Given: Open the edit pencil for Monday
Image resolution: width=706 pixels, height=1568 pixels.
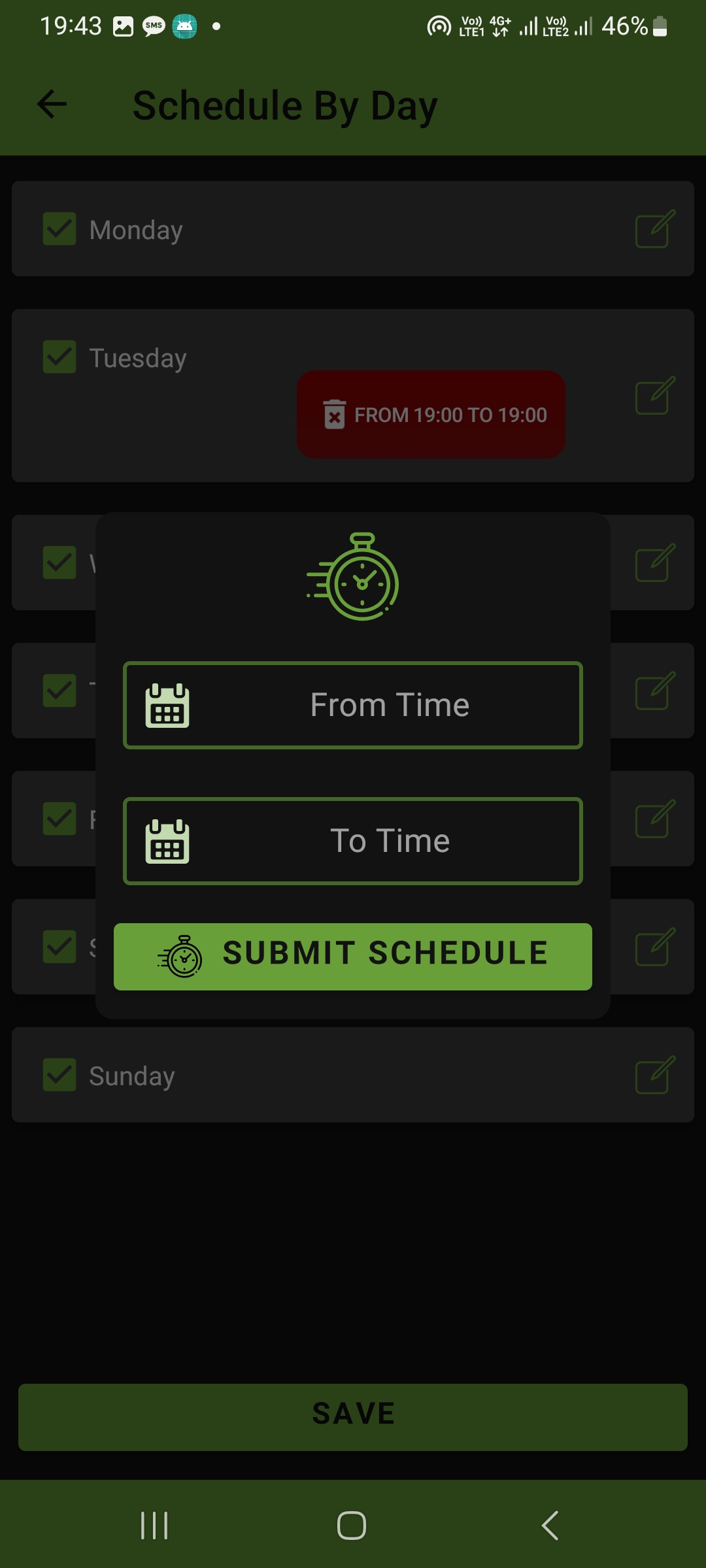Looking at the screenshot, I should (653, 229).
